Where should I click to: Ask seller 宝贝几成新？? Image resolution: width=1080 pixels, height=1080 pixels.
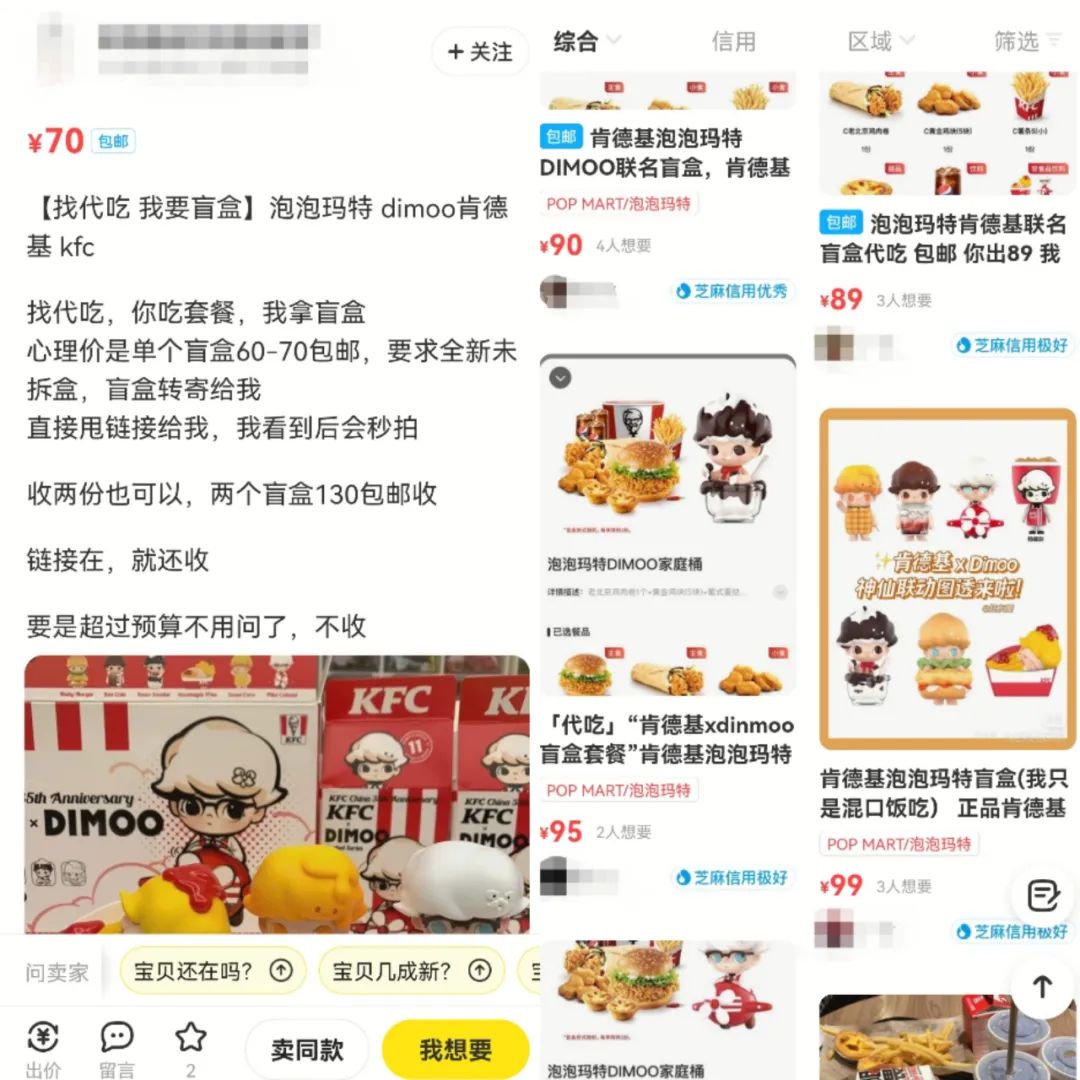(411, 970)
